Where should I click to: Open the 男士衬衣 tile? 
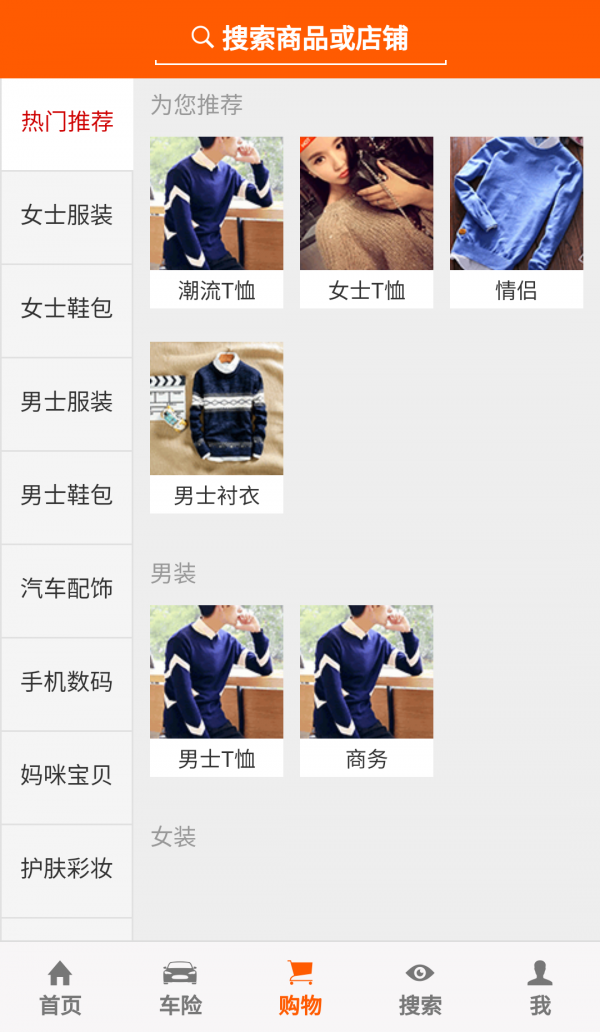click(216, 427)
